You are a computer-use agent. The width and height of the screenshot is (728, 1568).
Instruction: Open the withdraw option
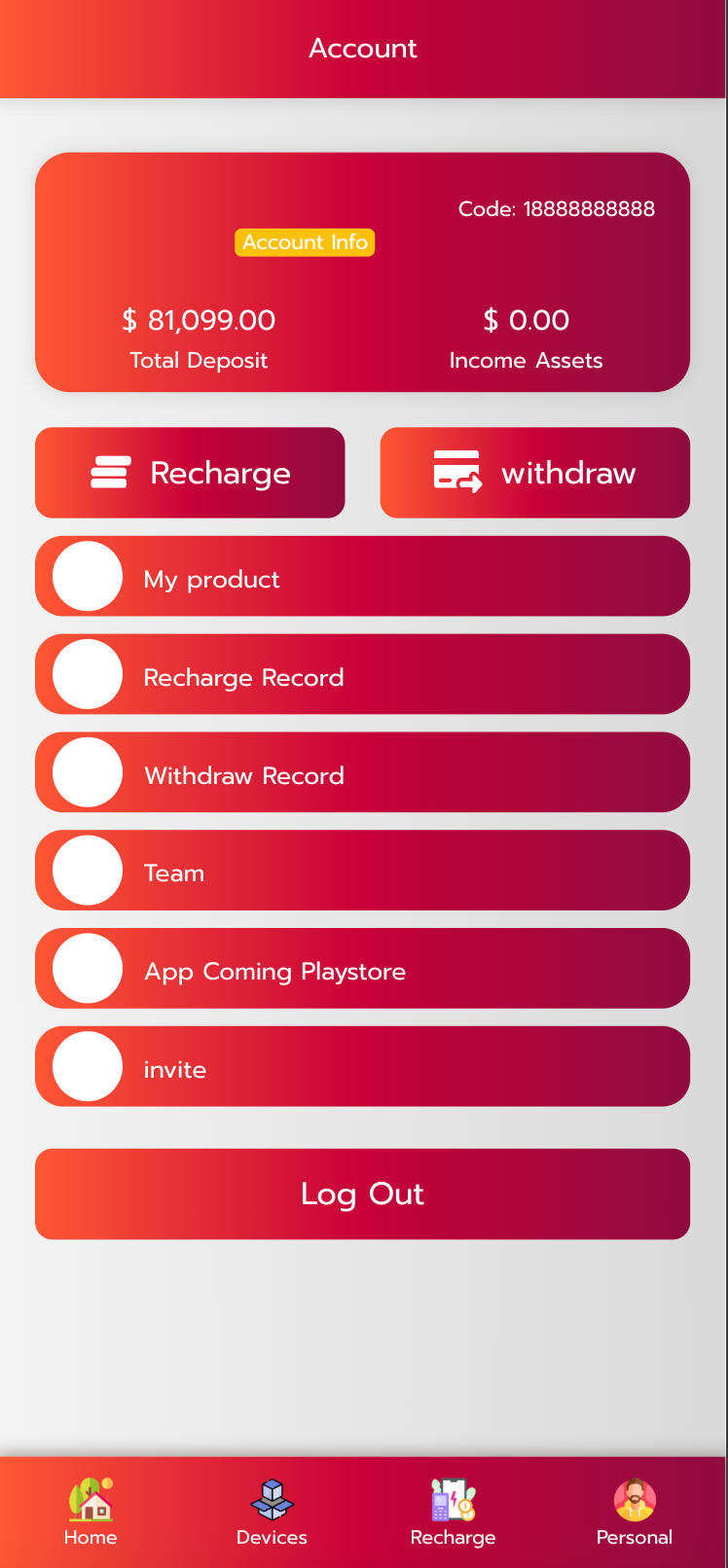[534, 473]
